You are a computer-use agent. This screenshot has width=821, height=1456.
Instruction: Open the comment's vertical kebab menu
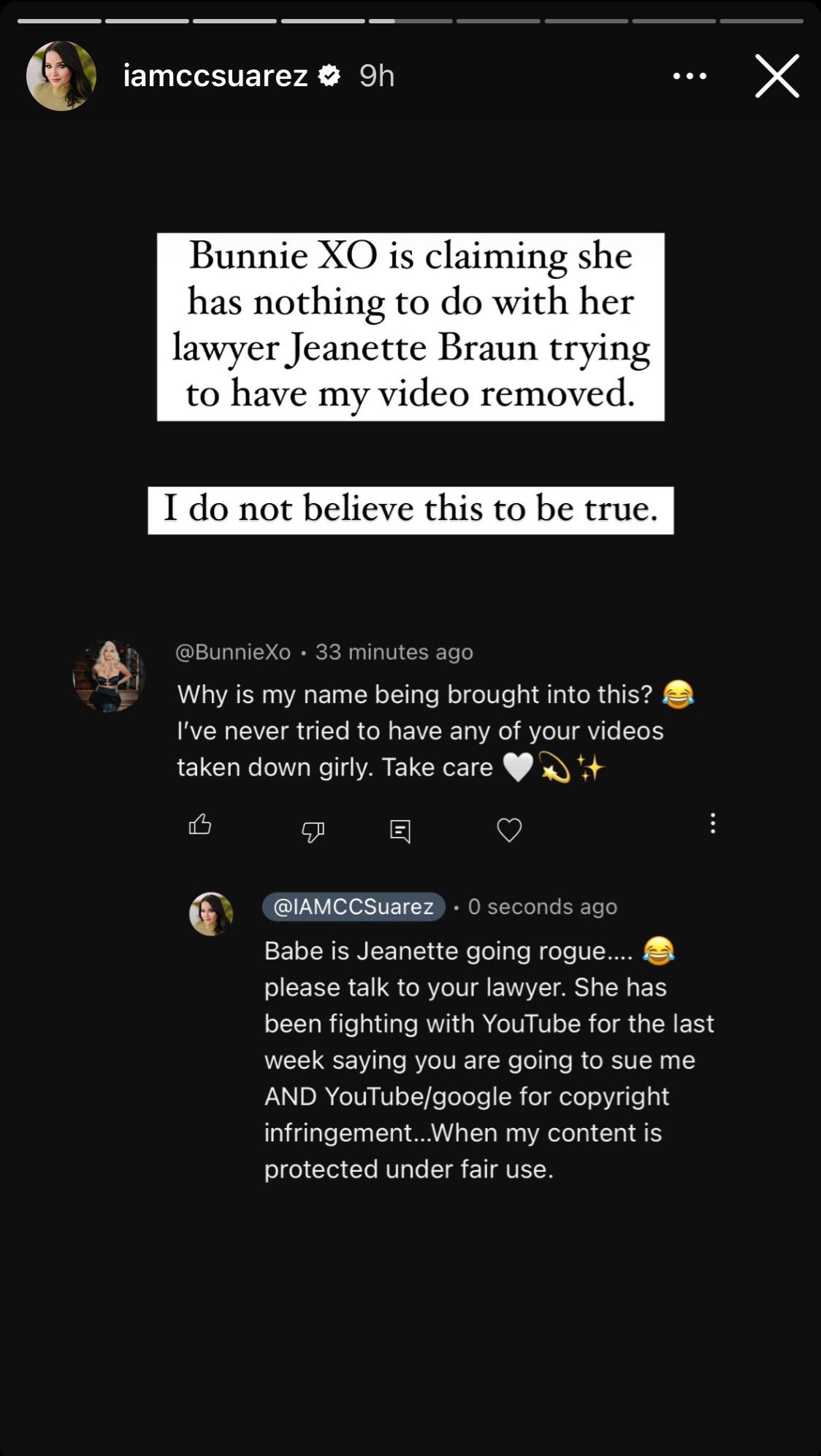coord(712,824)
